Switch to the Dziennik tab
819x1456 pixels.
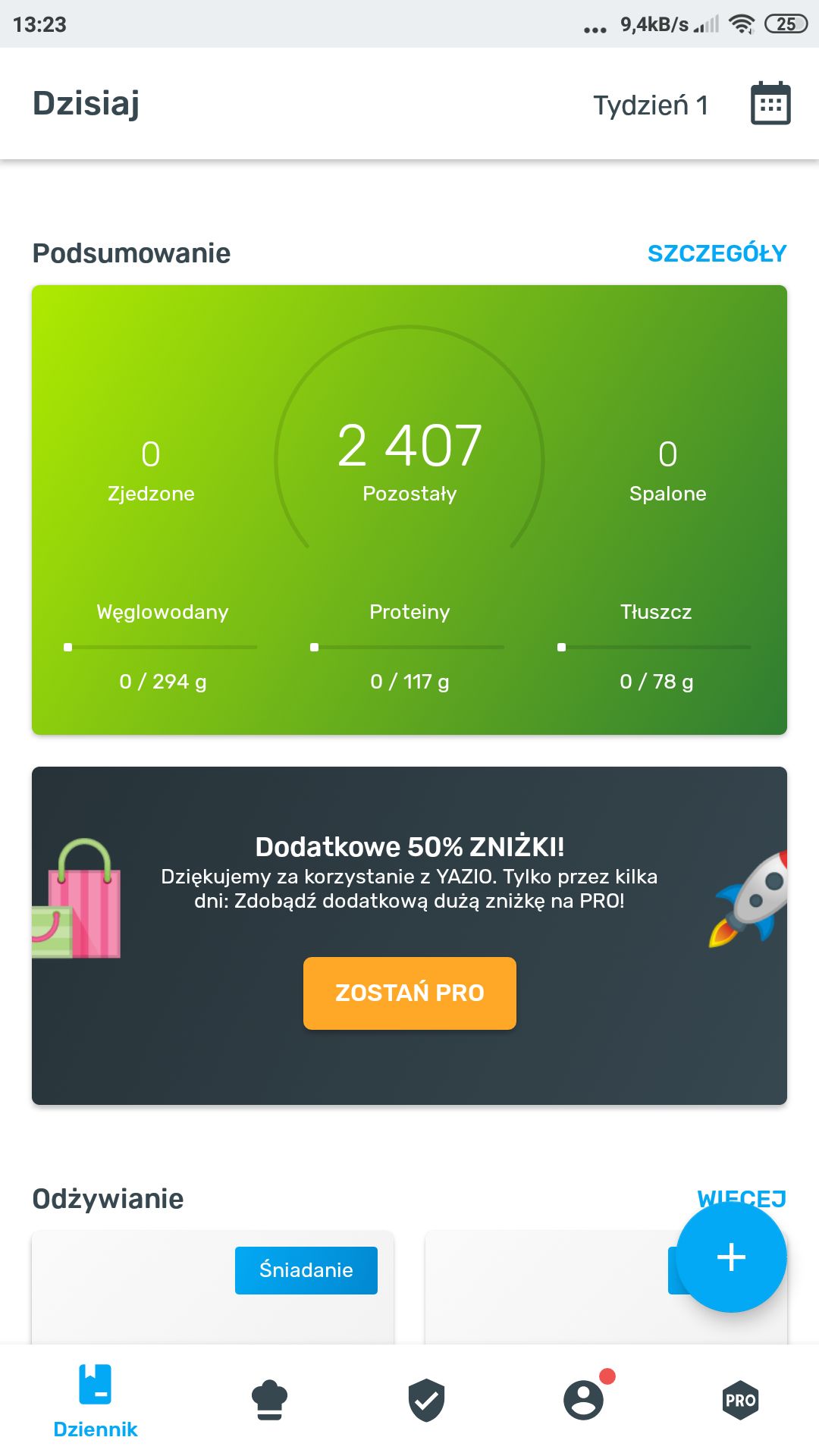tap(96, 1401)
